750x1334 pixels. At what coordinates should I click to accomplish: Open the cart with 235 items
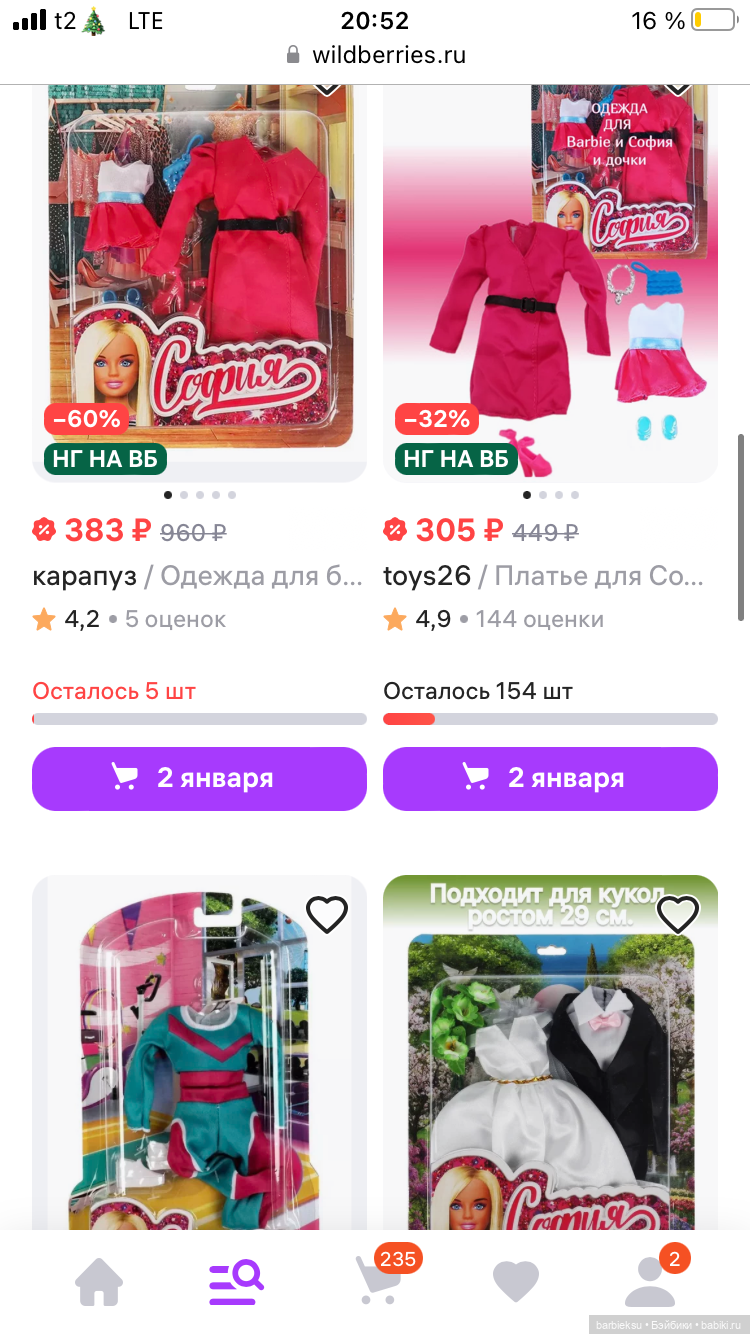[380, 1281]
